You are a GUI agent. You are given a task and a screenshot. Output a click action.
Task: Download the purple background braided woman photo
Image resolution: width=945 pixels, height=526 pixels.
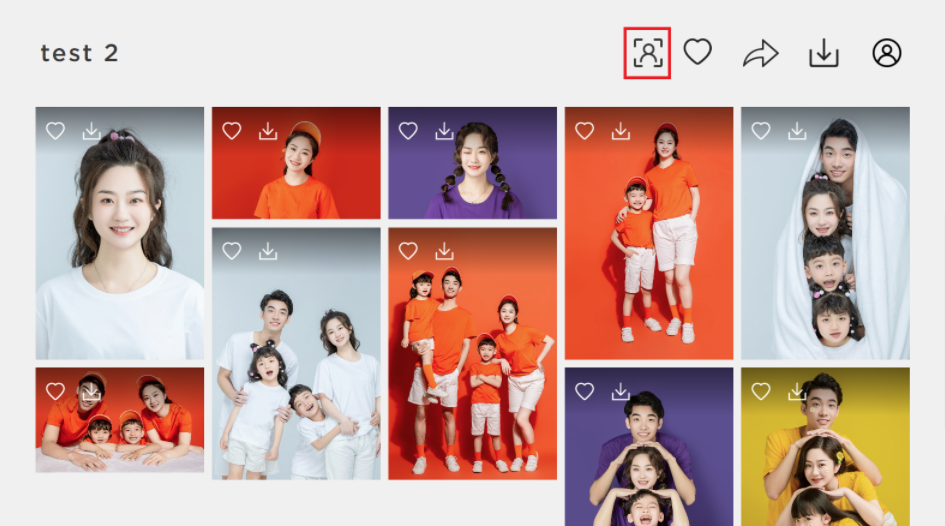click(x=444, y=131)
